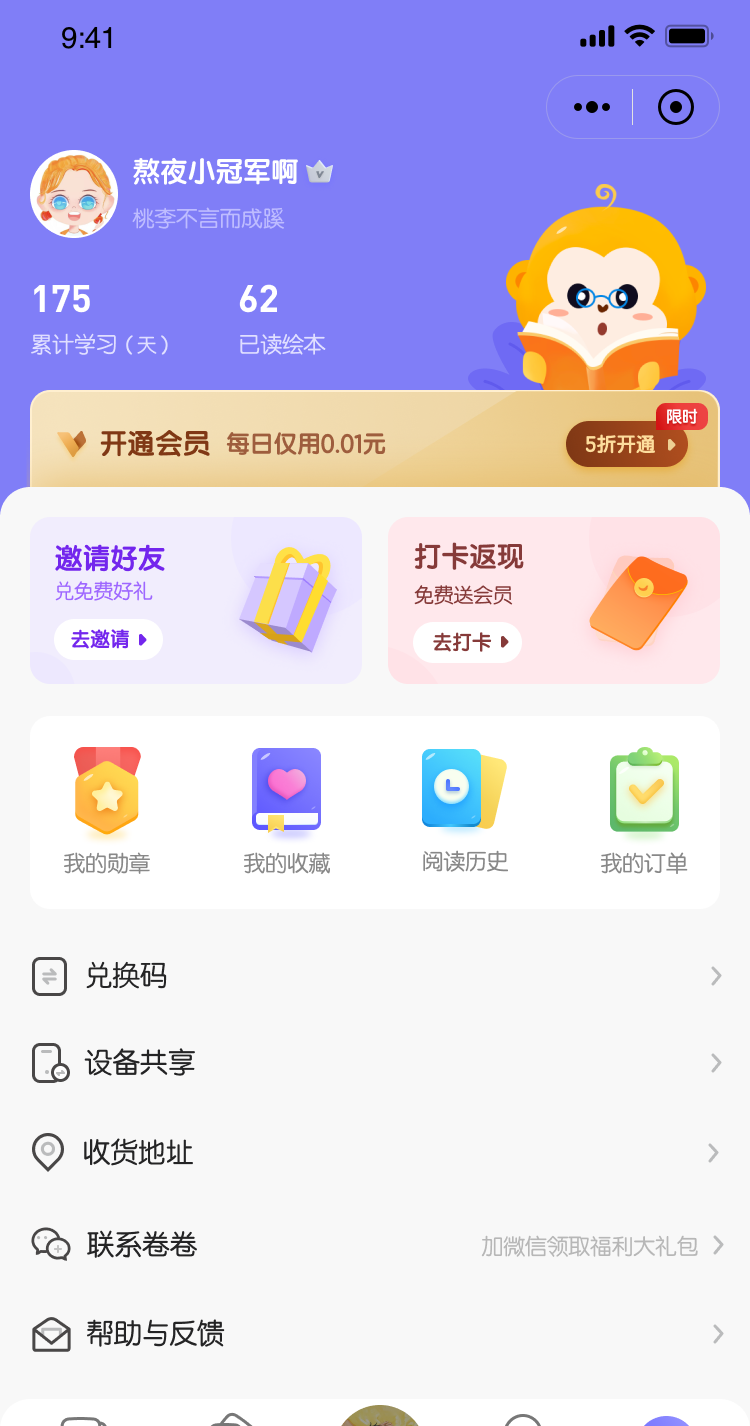
Task: Open the 收货地址 shipping address row
Action: [x=375, y=1153]
